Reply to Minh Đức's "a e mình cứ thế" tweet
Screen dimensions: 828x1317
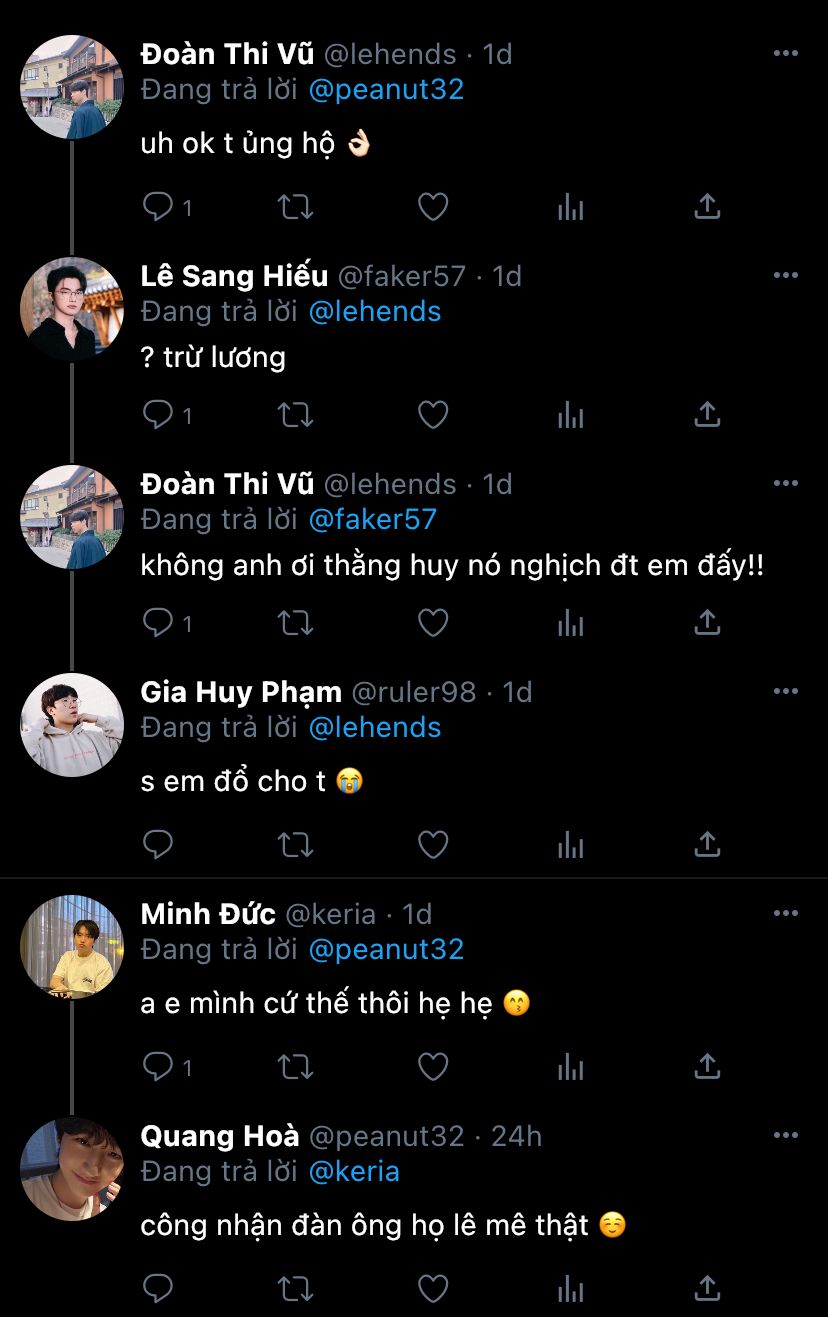click(159, 1068)
